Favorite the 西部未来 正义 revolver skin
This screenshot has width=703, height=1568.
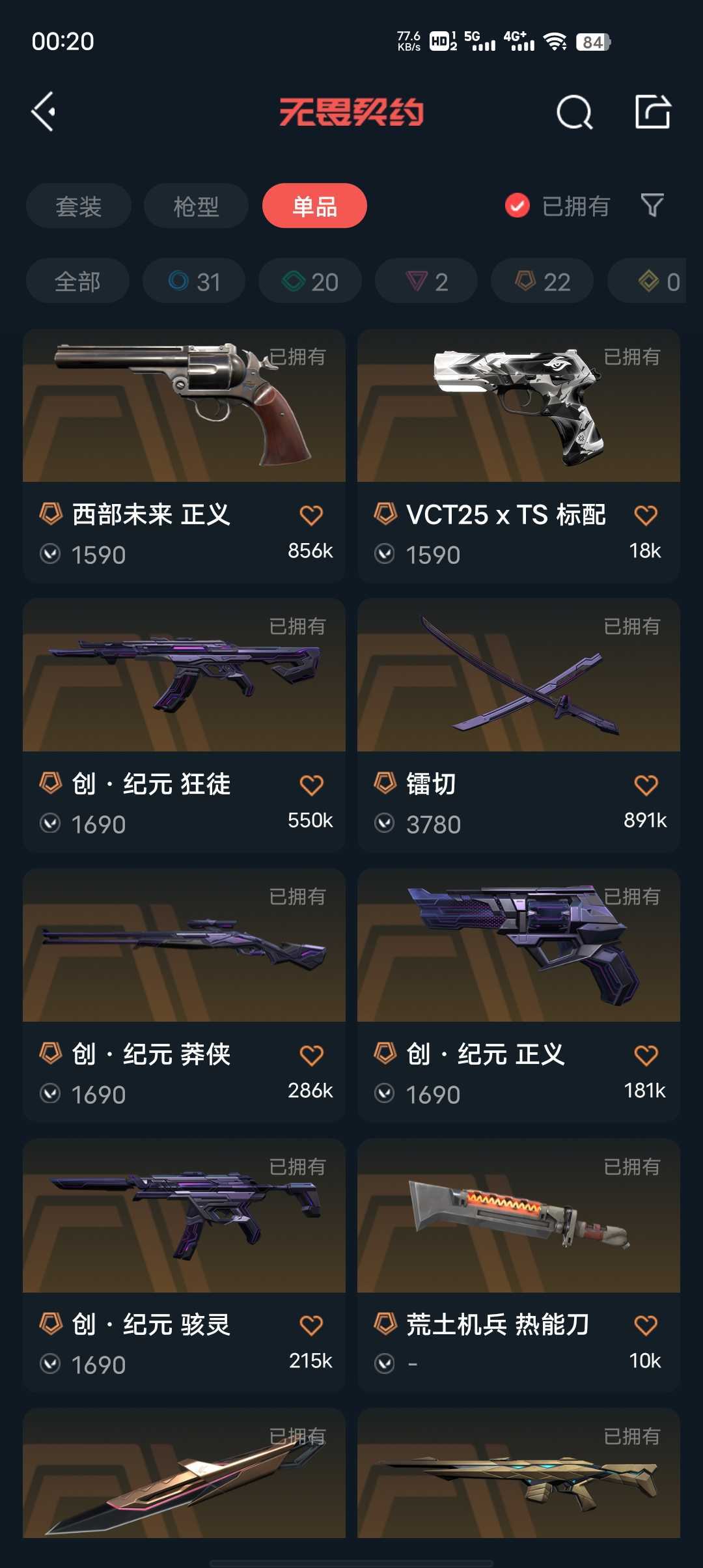pos(312,515)
